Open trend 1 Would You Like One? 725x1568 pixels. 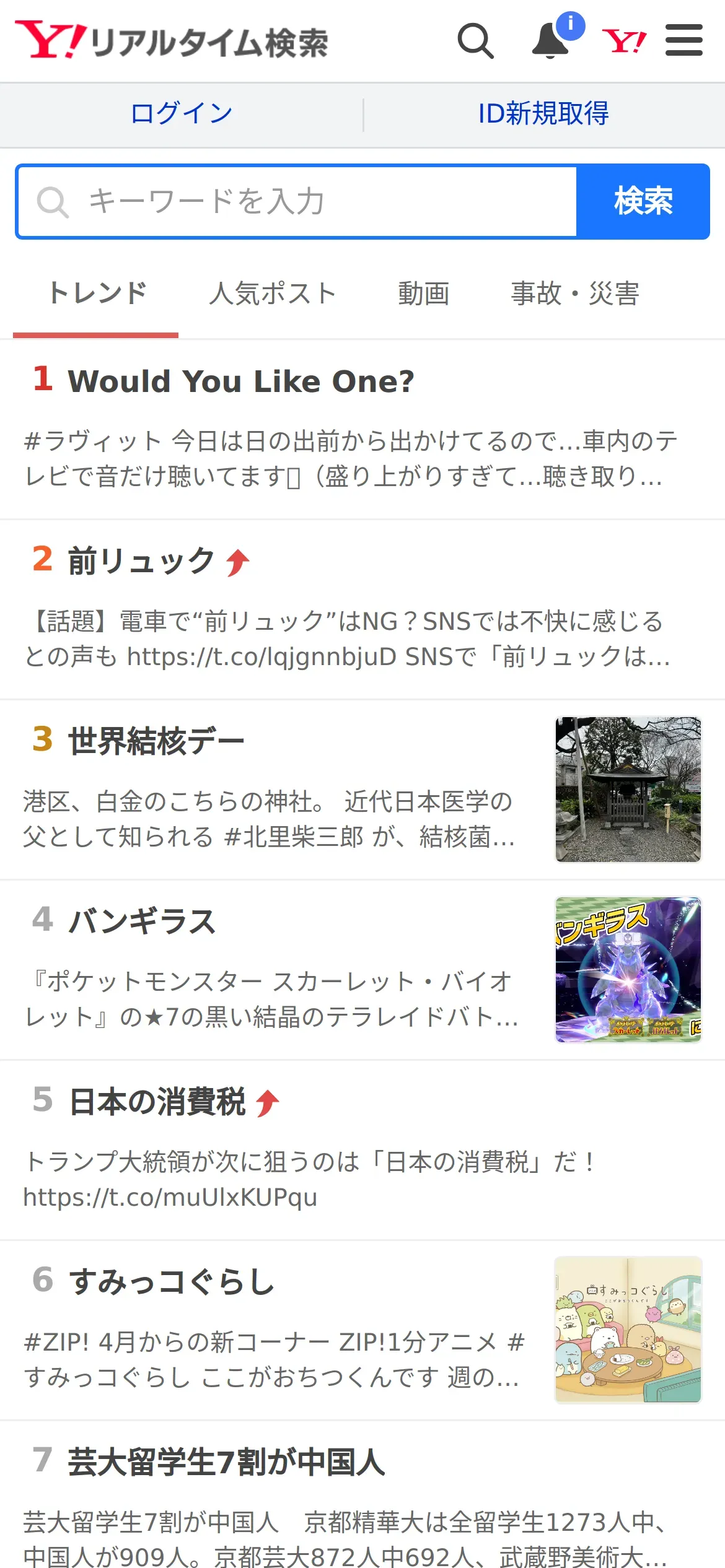[362, 429]
